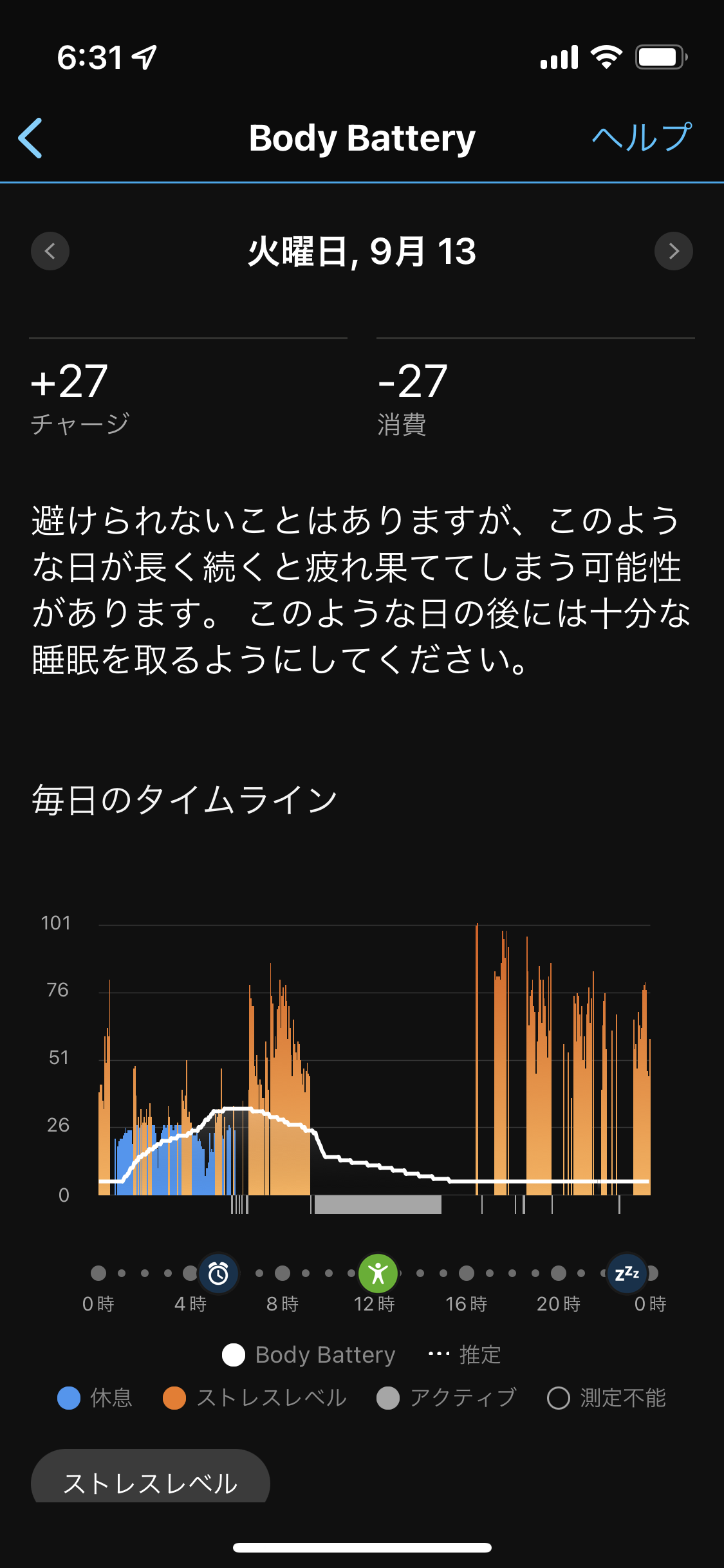Image resolution: width=724 pixels, height=1568 pixels.
Task: Go to the previous day
Action: 50,251
